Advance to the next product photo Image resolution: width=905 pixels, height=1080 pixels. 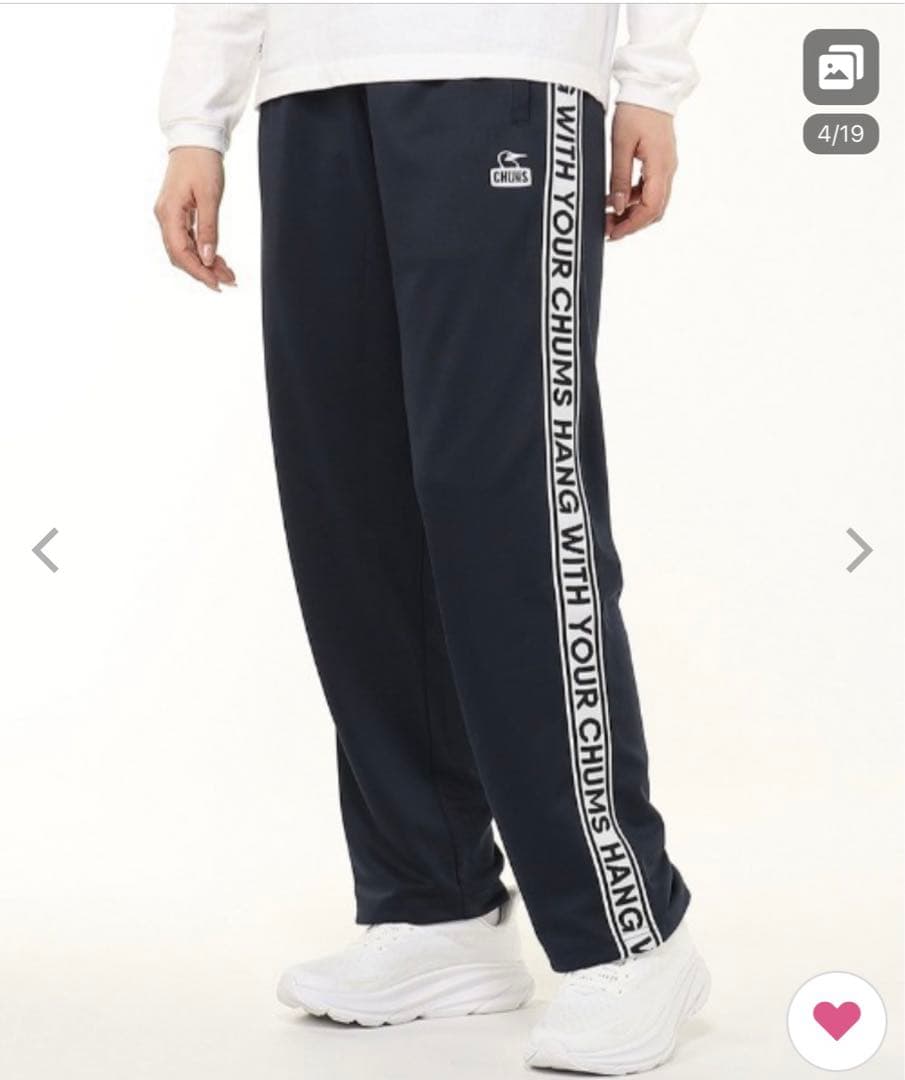(x=859, y=550)
